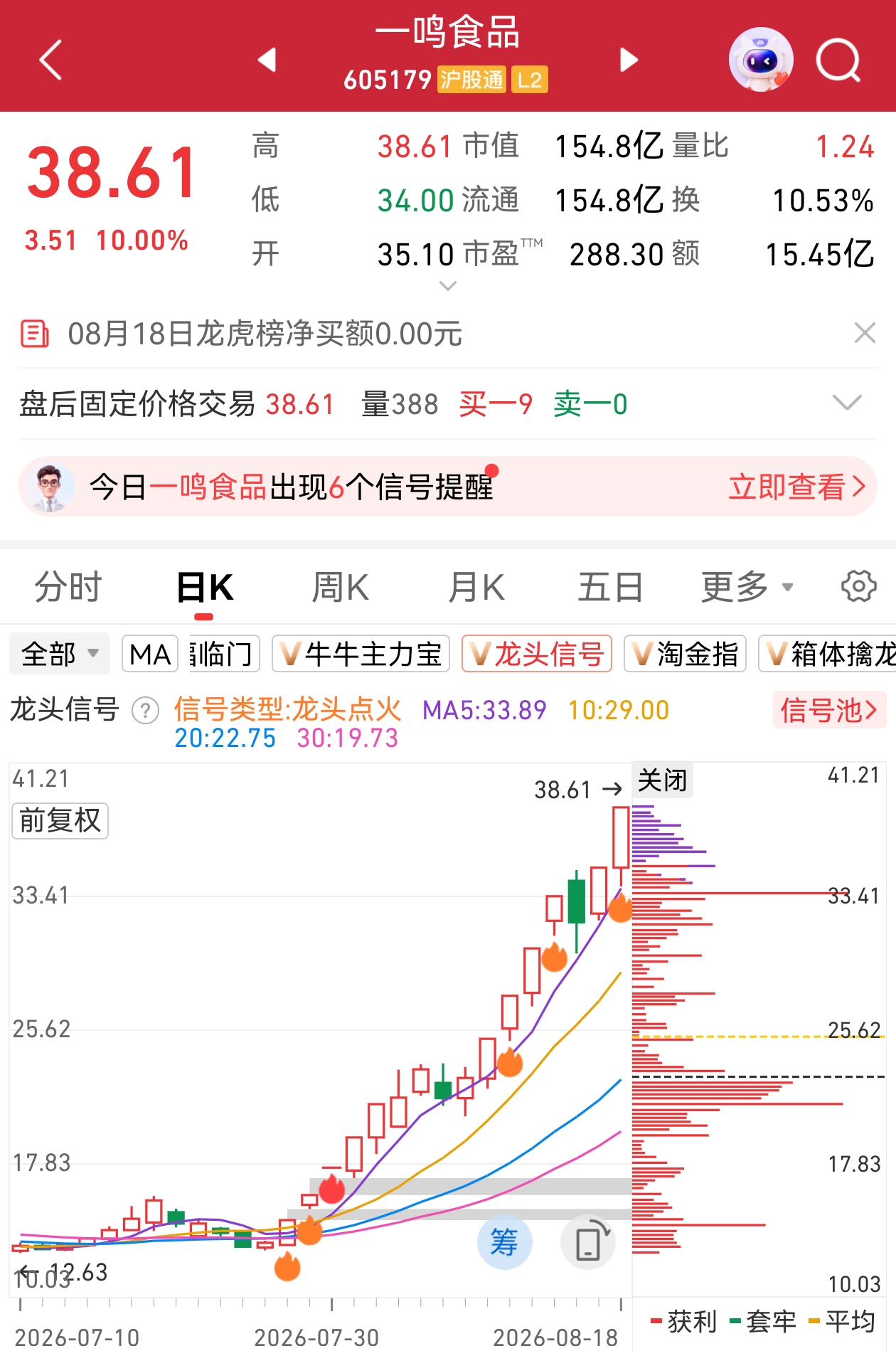Select the MA indicator chip
Viewport: 896px width, 1351px height.
pyautogui.click(x=150, y=654)
